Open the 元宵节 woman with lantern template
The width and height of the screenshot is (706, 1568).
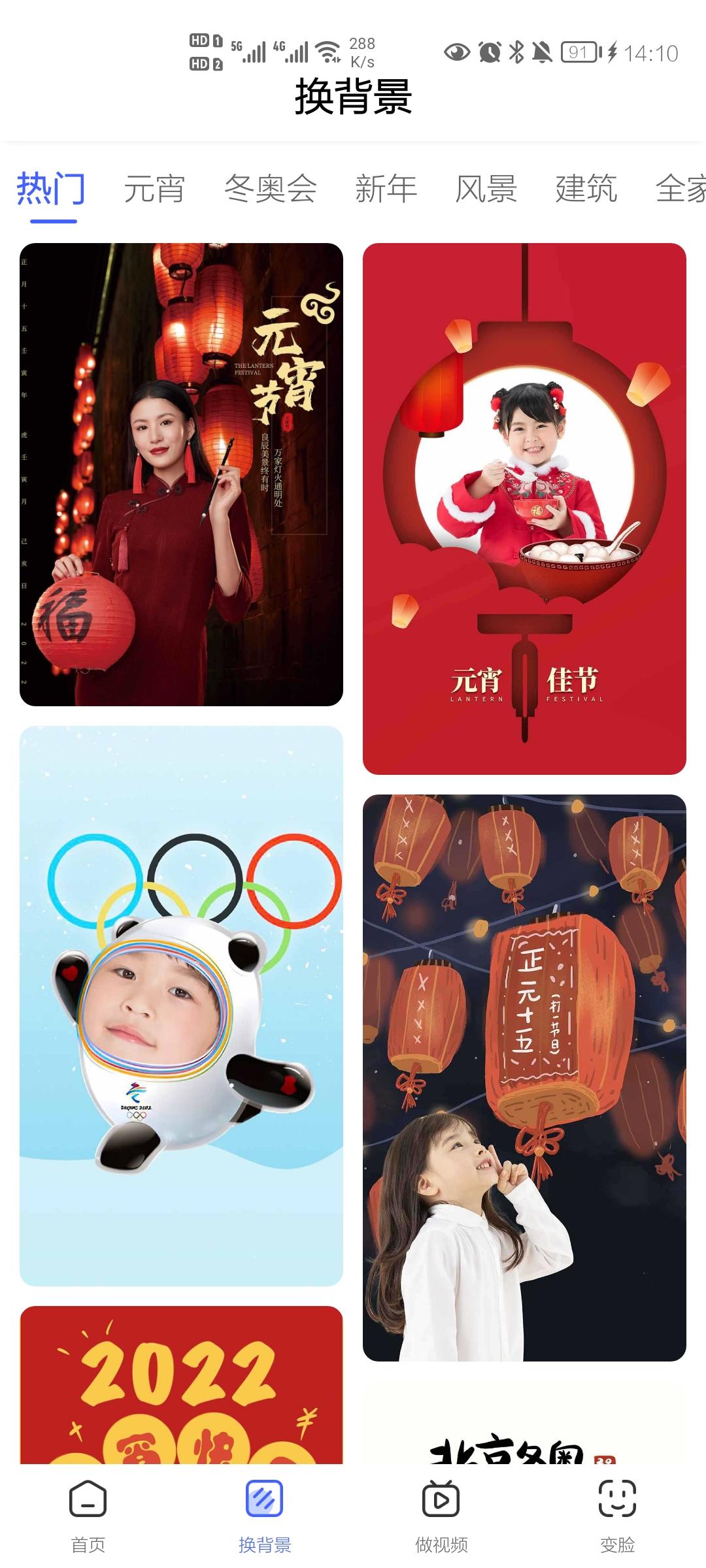181,474
